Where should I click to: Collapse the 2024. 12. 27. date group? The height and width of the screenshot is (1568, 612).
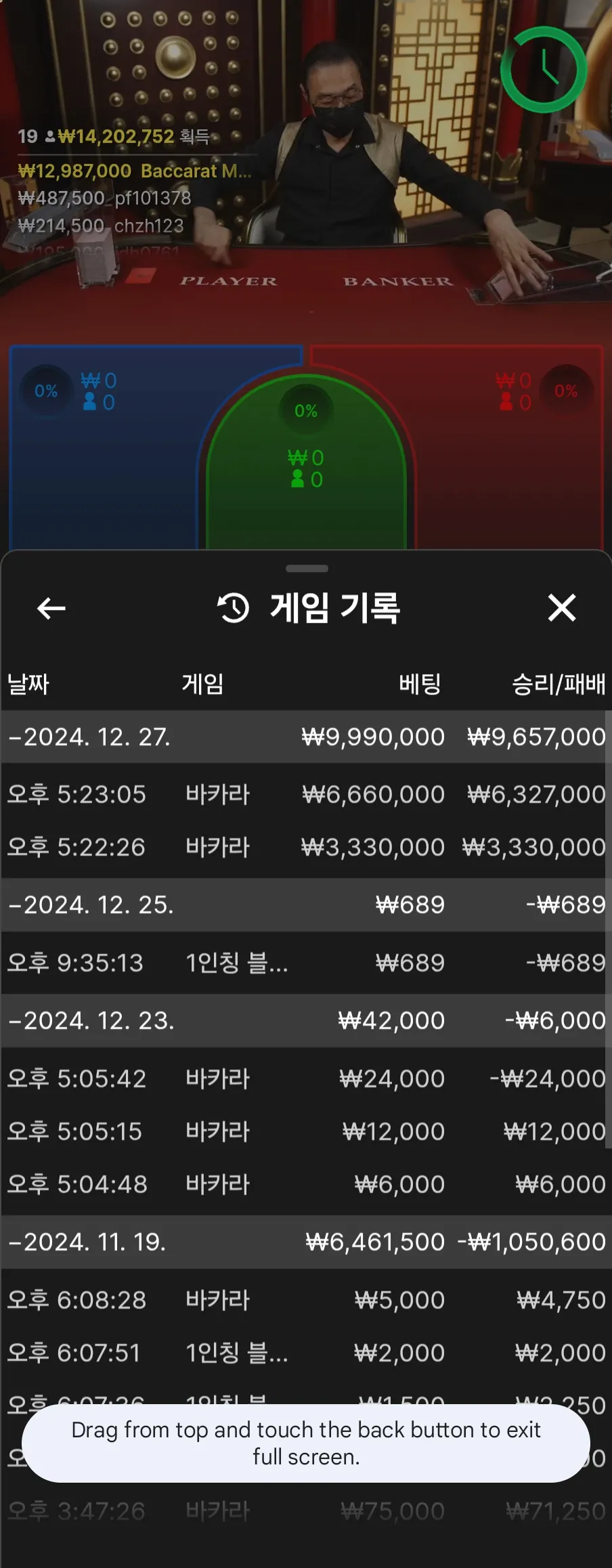306,737
